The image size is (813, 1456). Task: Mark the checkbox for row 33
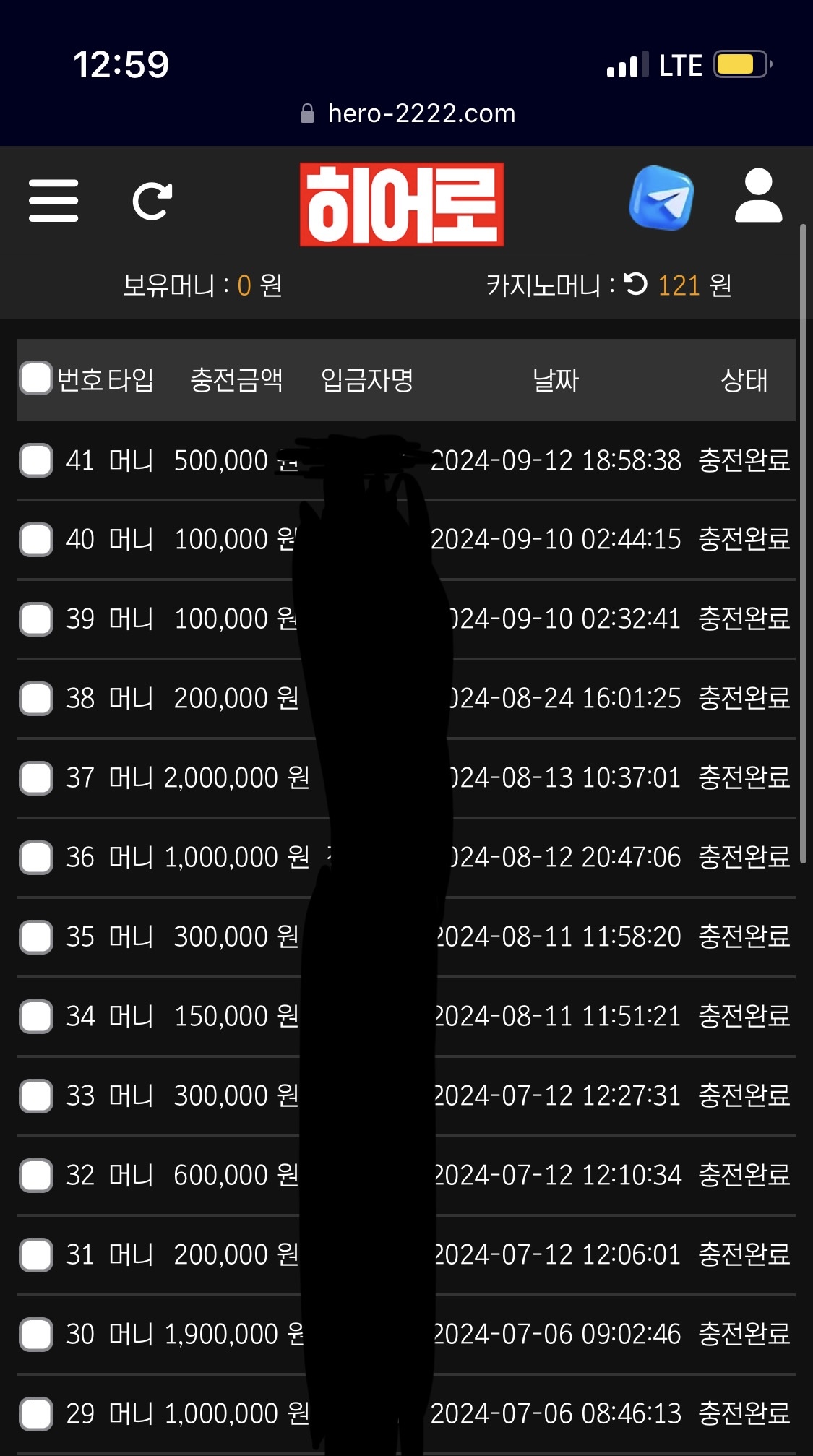[x=36, y=1096]
